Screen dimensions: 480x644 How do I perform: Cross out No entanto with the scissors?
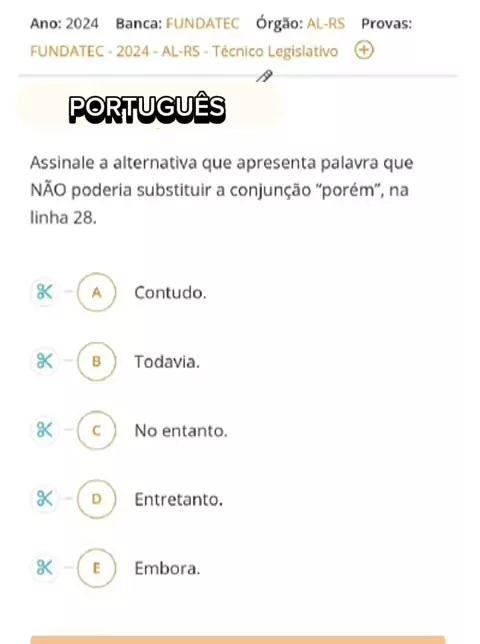(44, 430)
